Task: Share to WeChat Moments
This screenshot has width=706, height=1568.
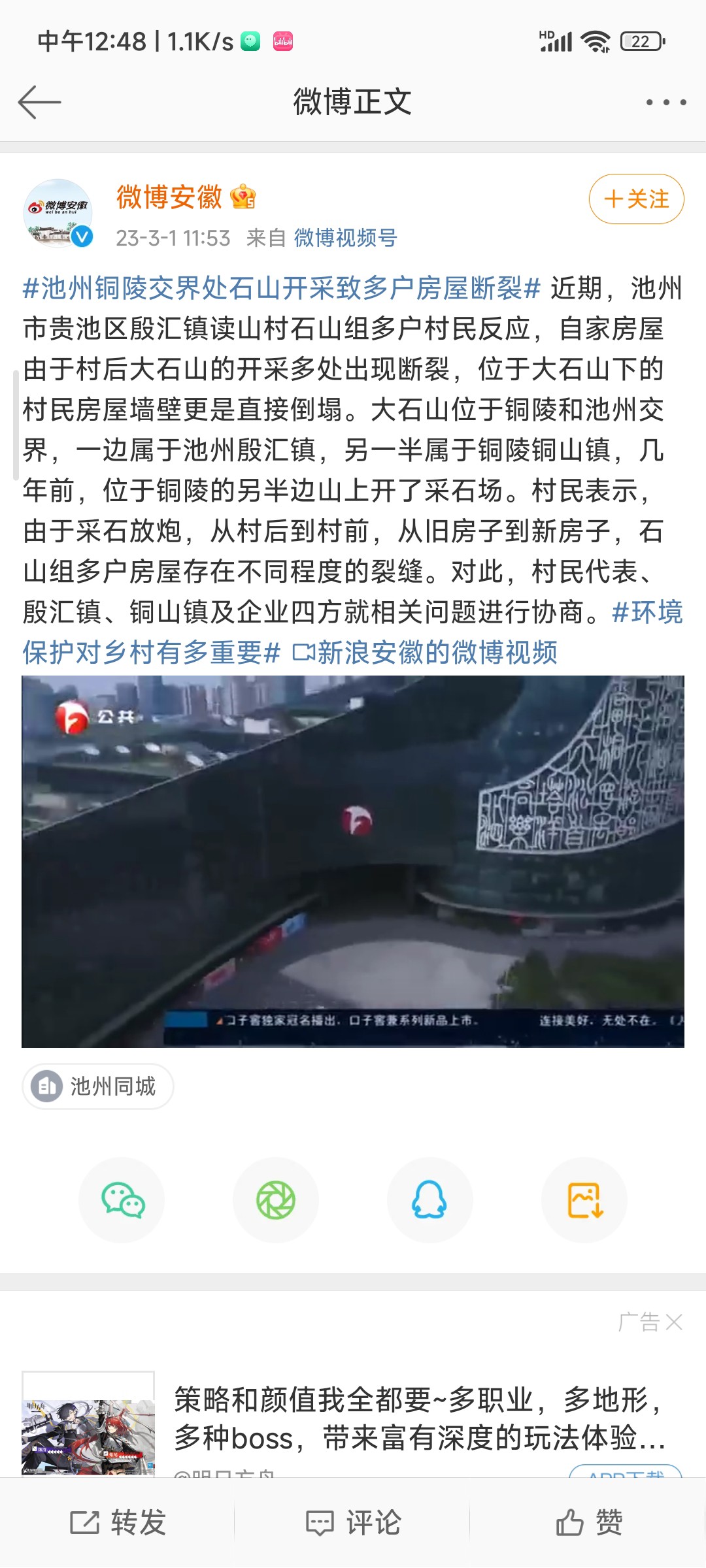Action: (276, 1200)
